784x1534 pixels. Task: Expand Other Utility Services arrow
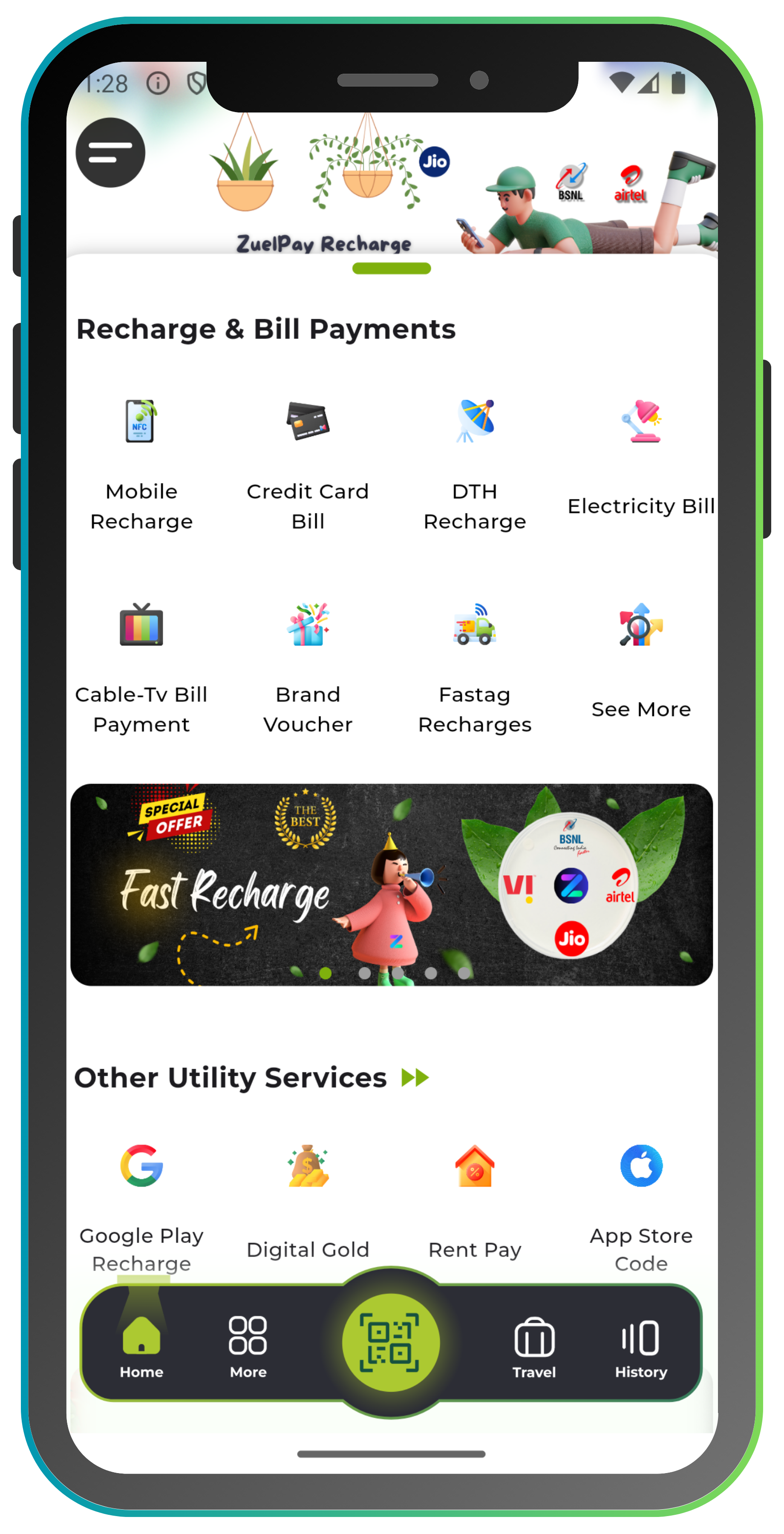415,1078
